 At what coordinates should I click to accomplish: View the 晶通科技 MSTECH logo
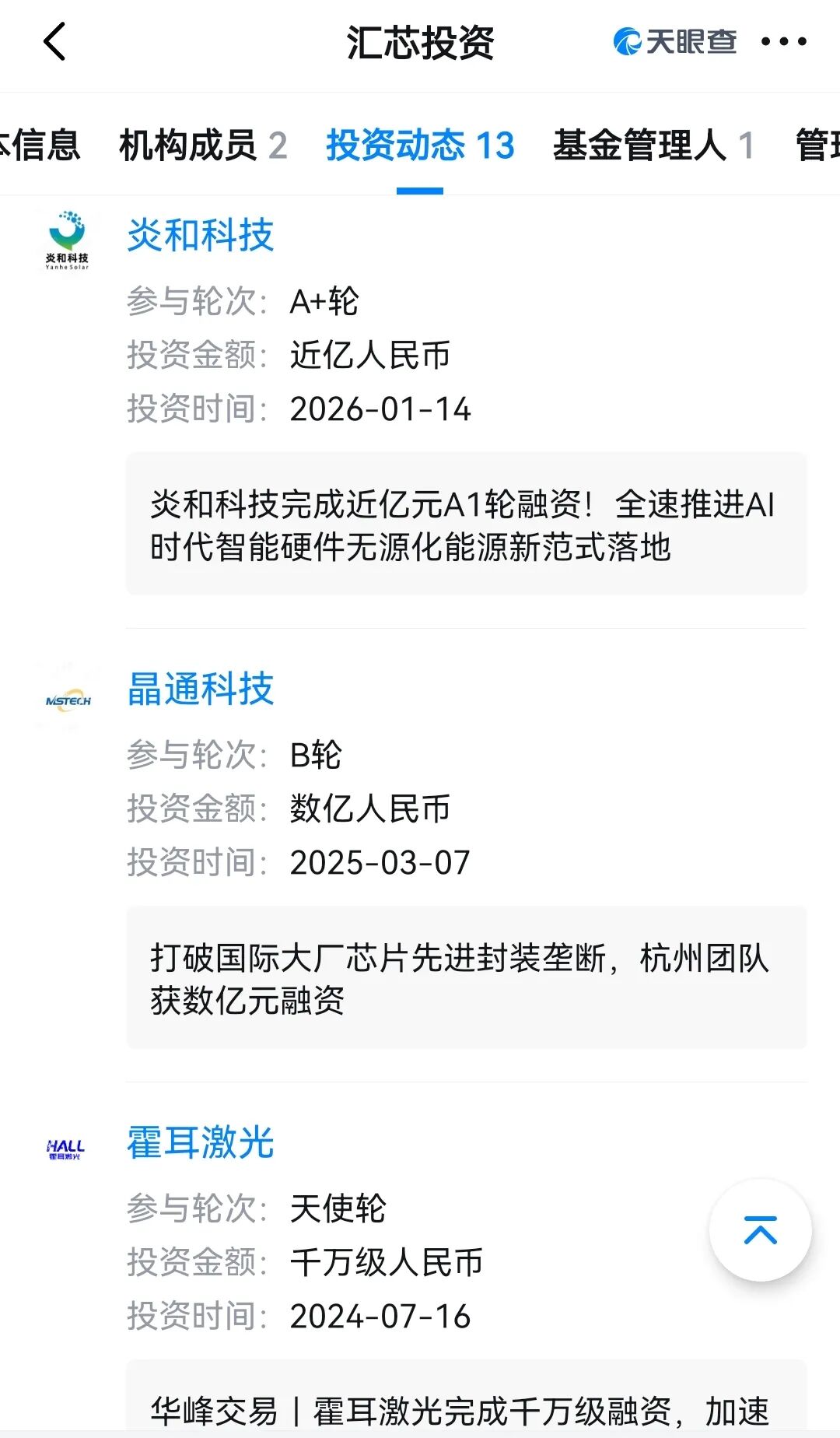68,700
